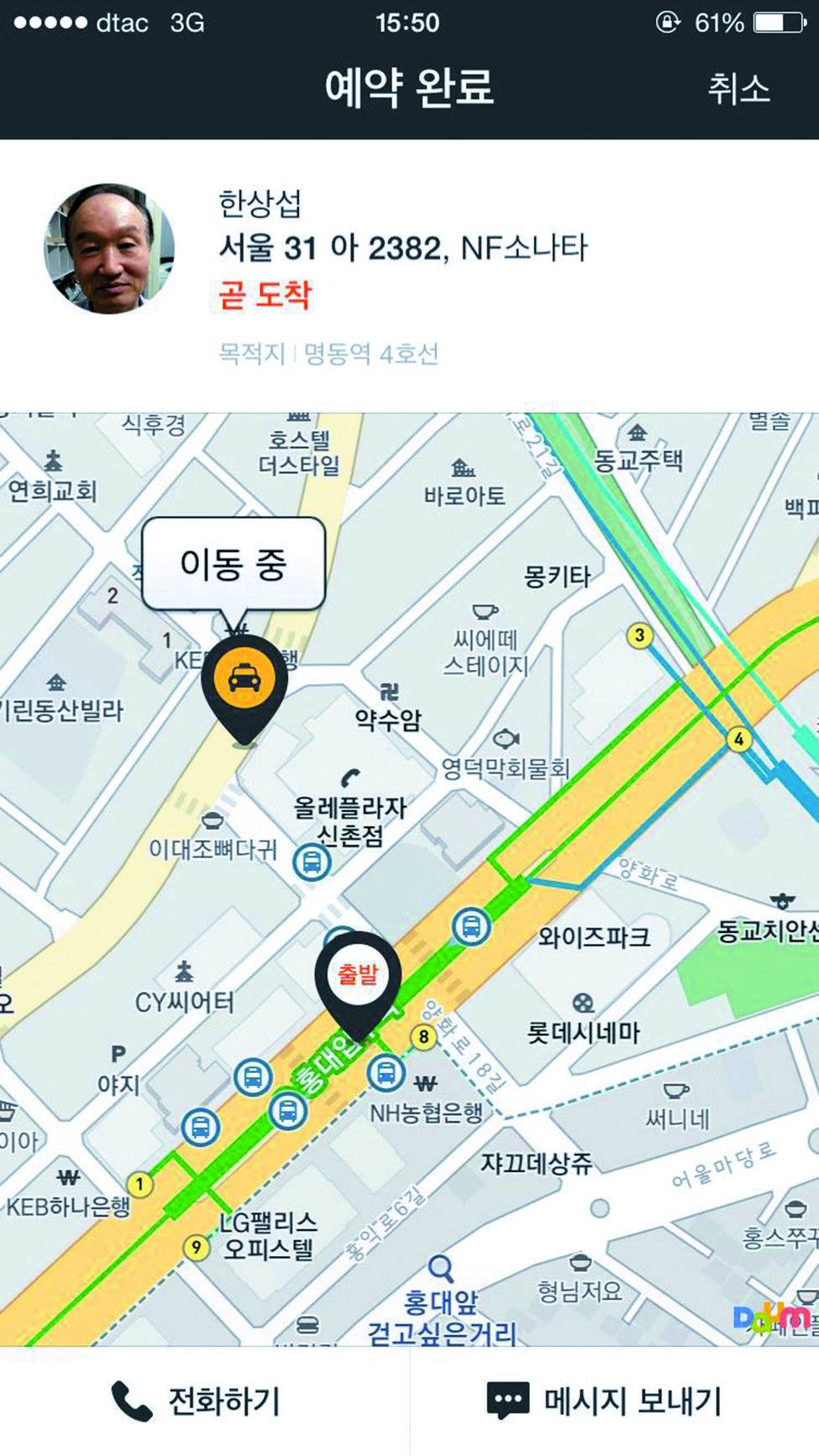This screenshot has width=819, height=1456.
Task: Tap the 출발 departure pin on map
Action: 358,977
